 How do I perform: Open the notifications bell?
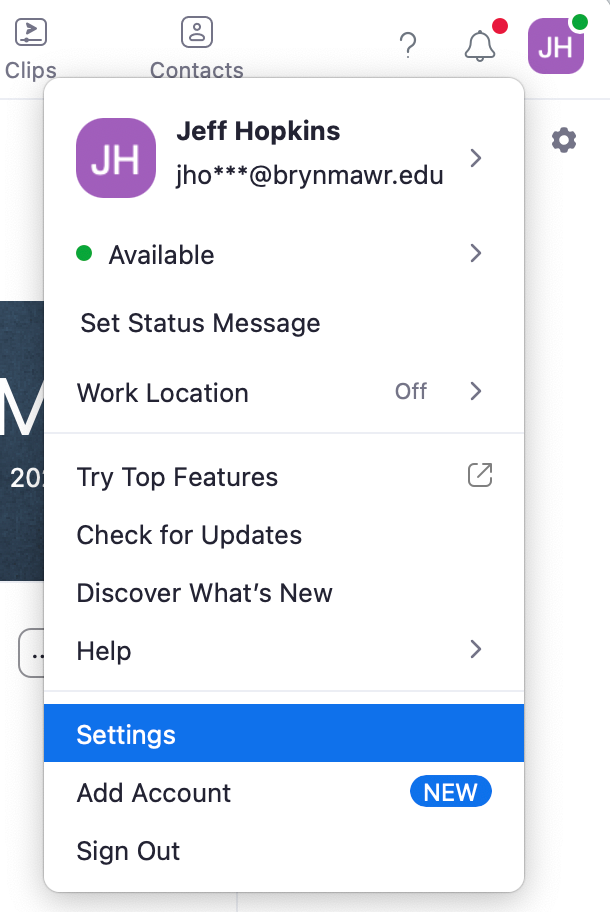tap(481, 45)
